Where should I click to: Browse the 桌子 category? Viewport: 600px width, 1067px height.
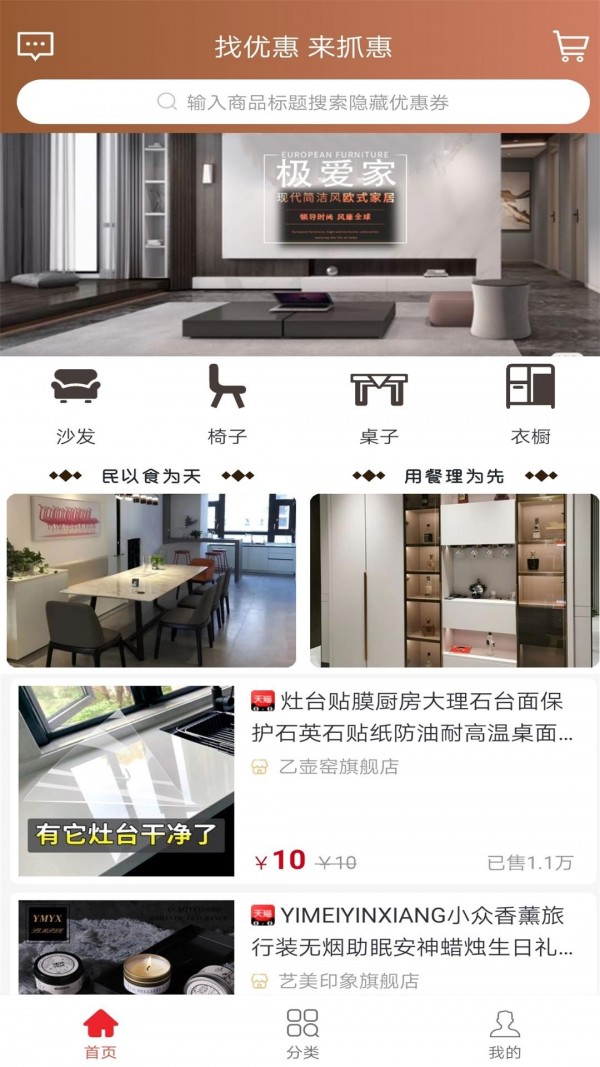(x=379, y=404)
